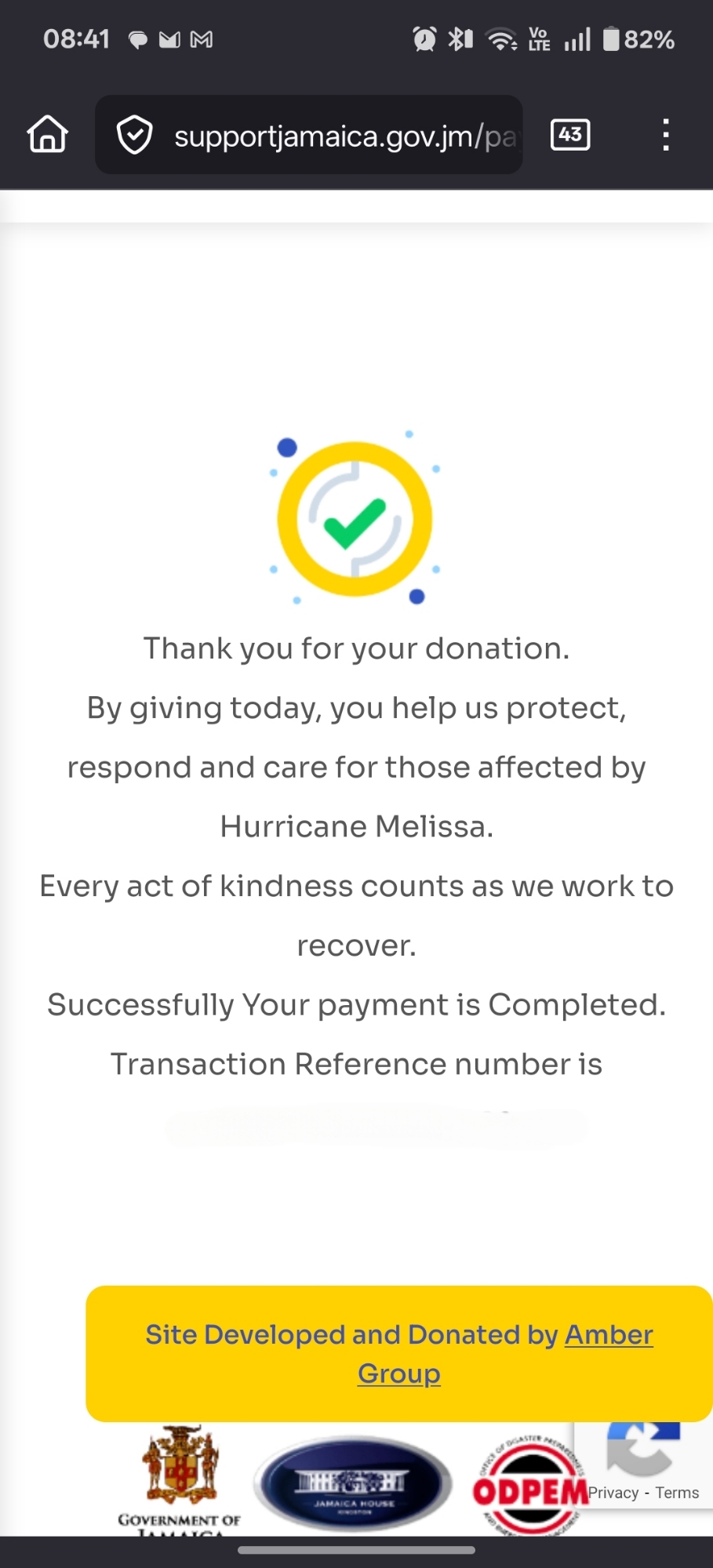This screenshot has height=1568, width=713.
Task: Open the Amber Group link
Action: click(609, 1335)
